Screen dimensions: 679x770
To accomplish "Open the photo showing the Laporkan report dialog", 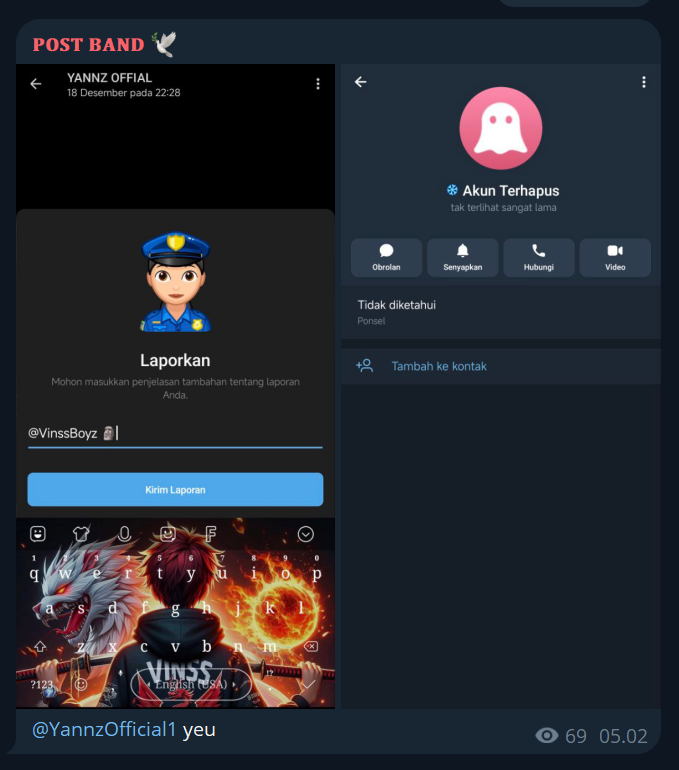I will [x=175, y=385].
